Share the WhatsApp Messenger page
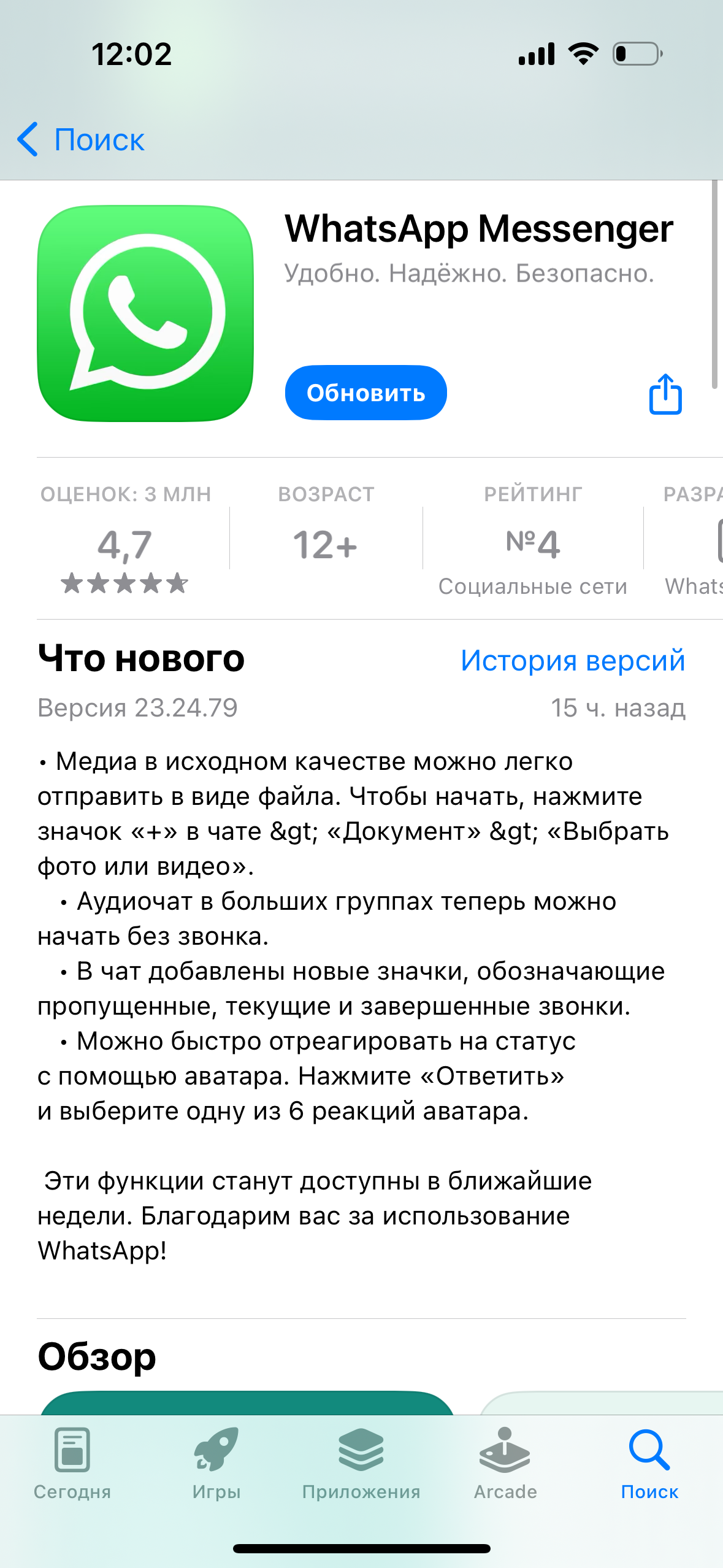Viewport: 723px width, 1568px height. pyautogui.click(x=665, y=394)
